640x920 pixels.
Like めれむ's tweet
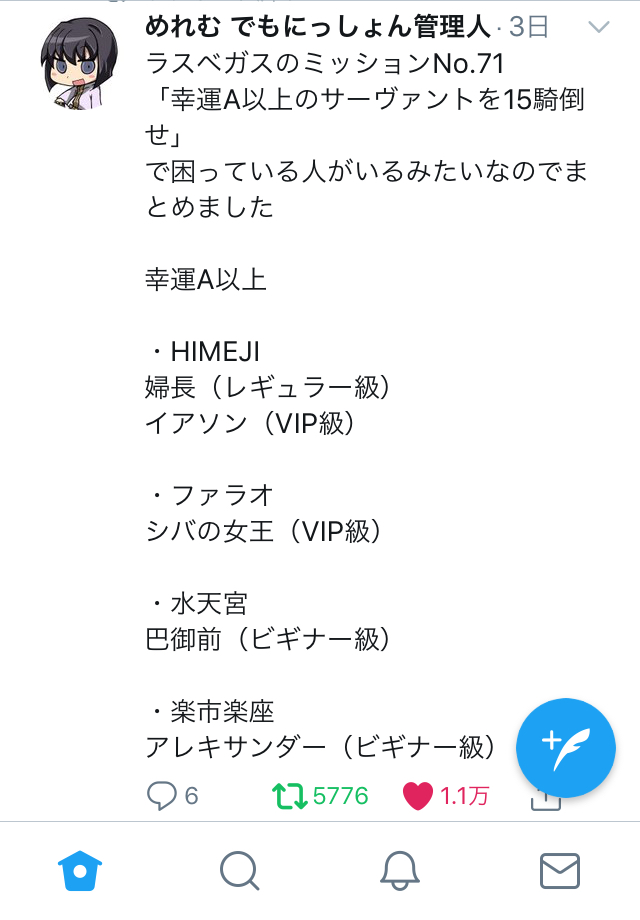pos(417,795)
